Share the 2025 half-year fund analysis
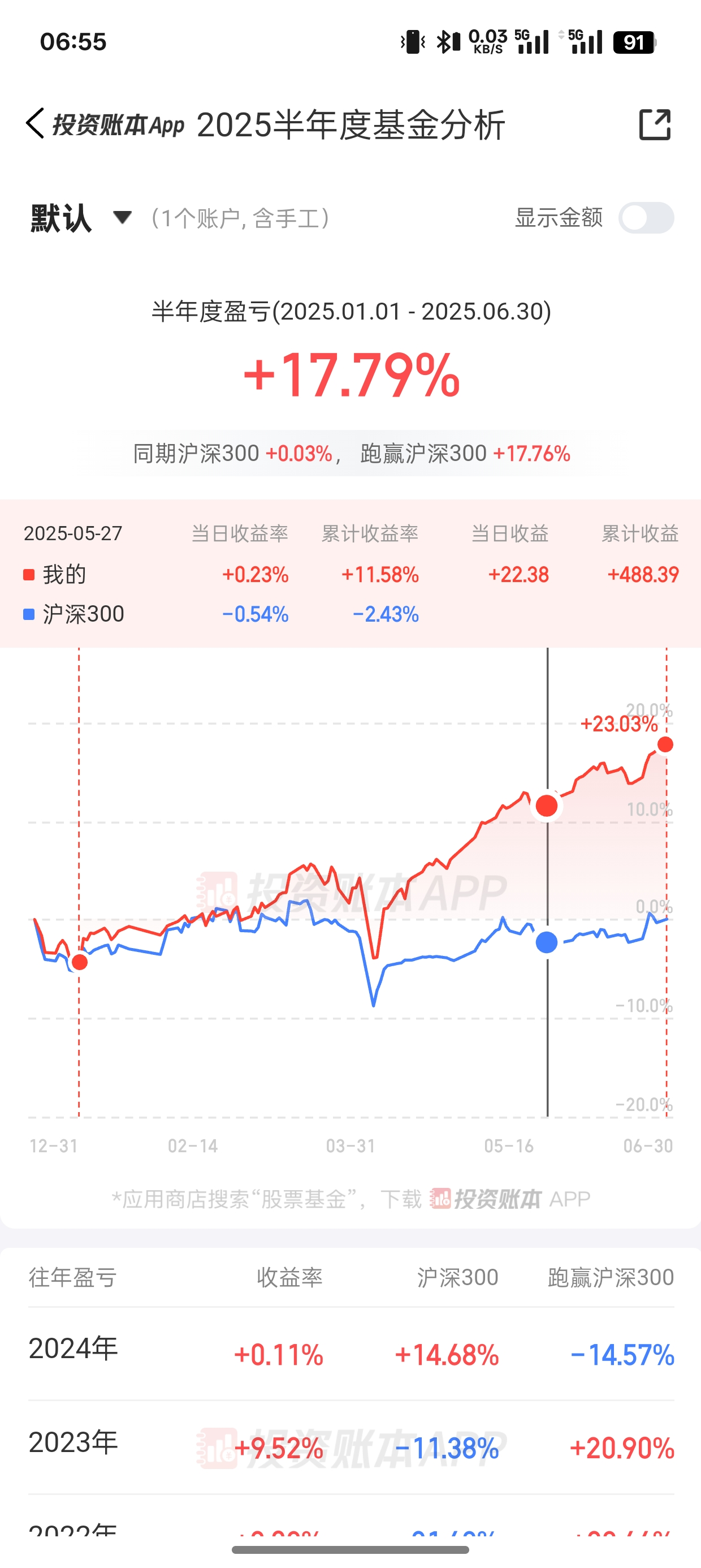701x1568 pixels. [x=655, y=125]
